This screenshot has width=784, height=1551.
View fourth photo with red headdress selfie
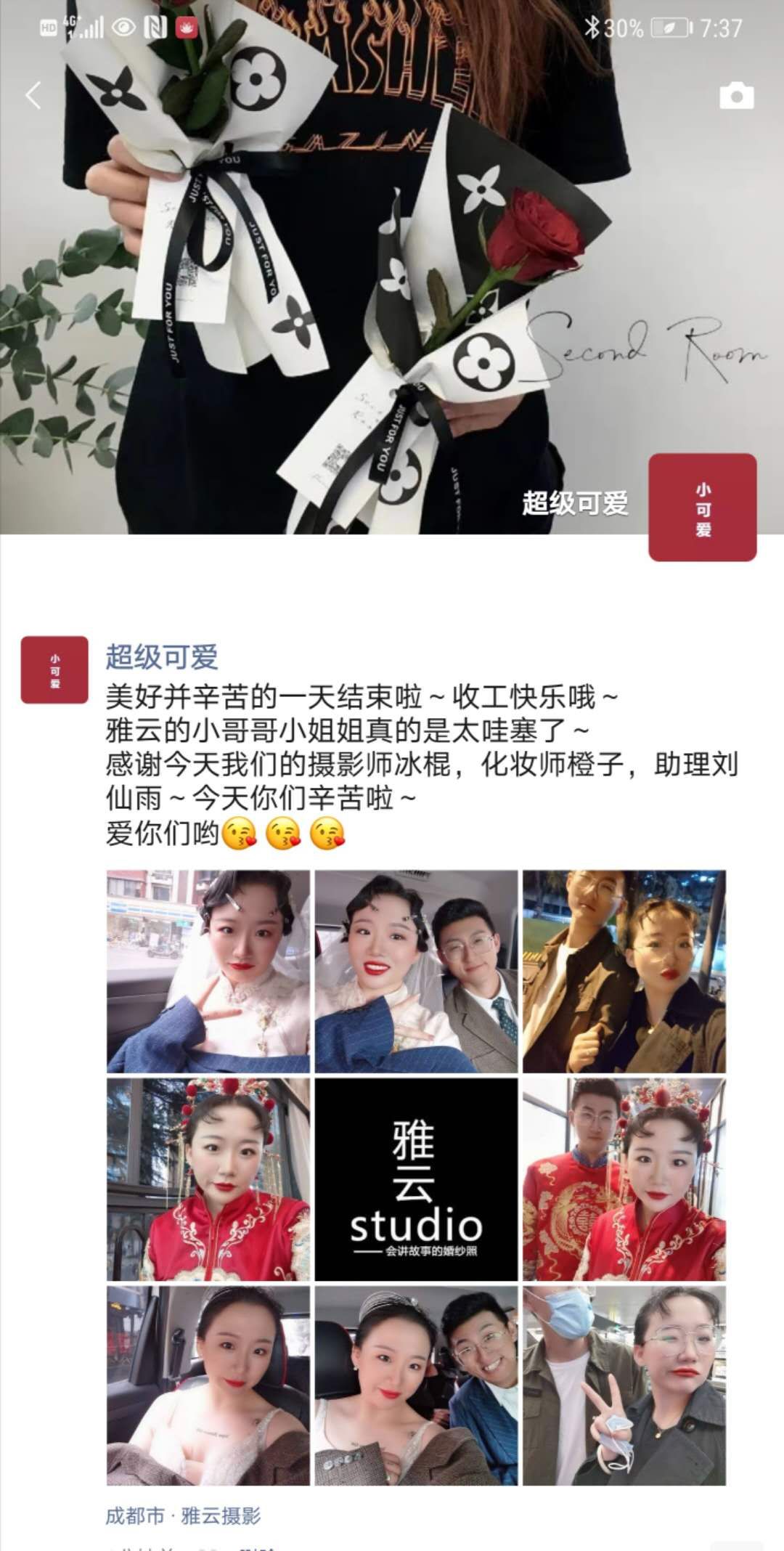(x=208, y=1179)
